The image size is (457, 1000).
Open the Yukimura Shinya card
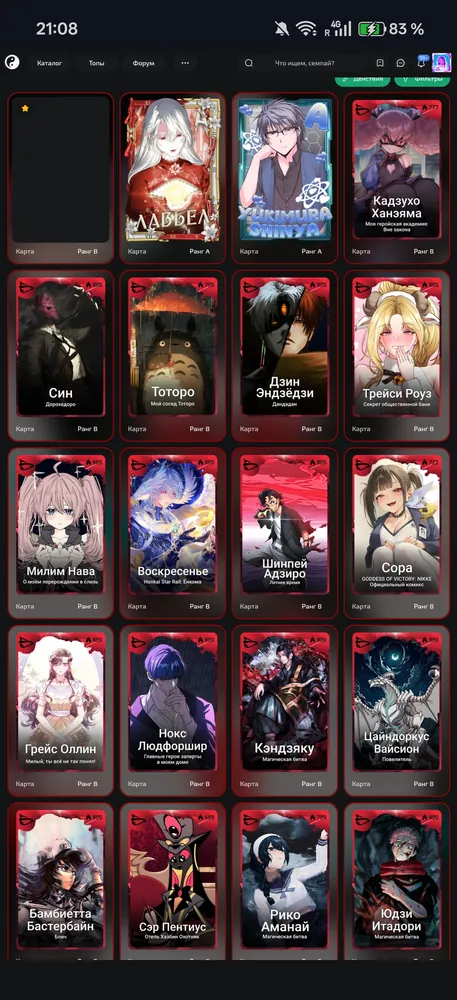point(284,178)
